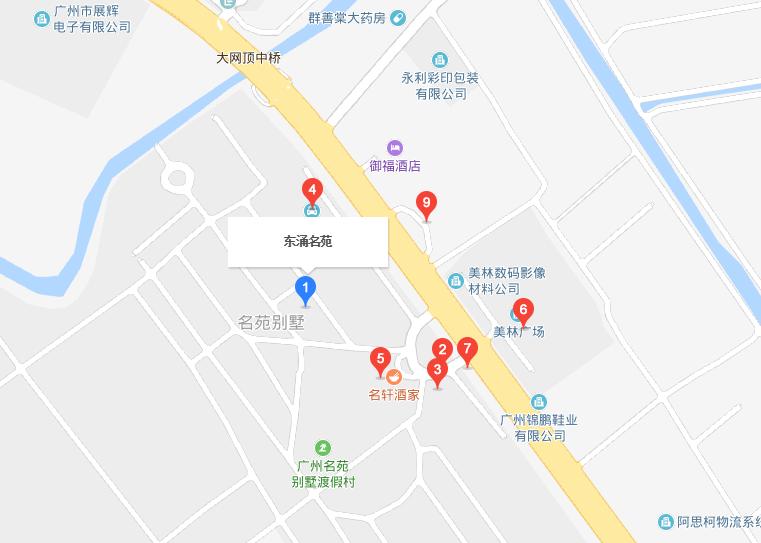The image size is (761, 543).
Task: Open the 东涌名苑 info window
Action: tap(307, 242)
